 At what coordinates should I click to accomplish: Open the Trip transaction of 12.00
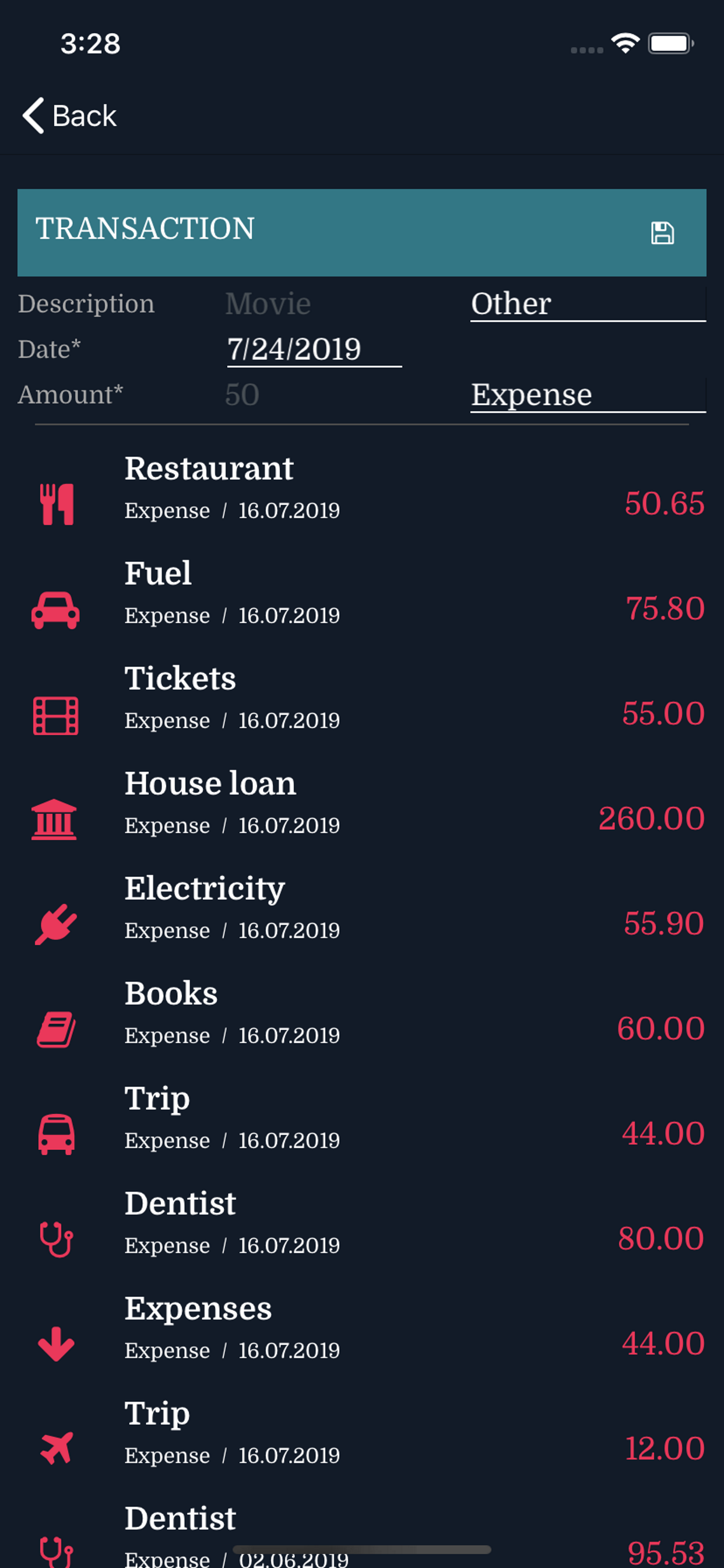362,1434
